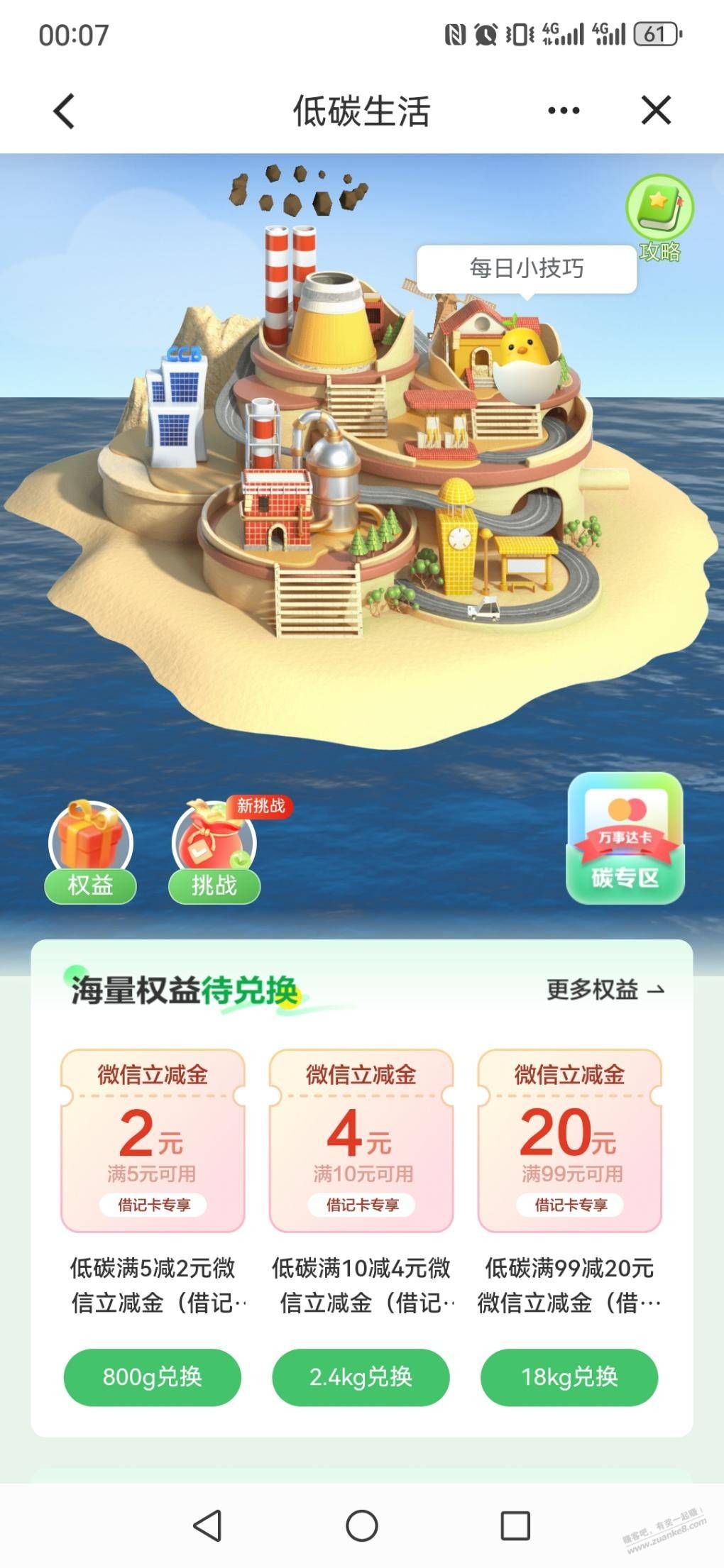Open the 2元 微信立减金 coupon card
This screenshot has width=724, height=1568.
point(153,1141)
